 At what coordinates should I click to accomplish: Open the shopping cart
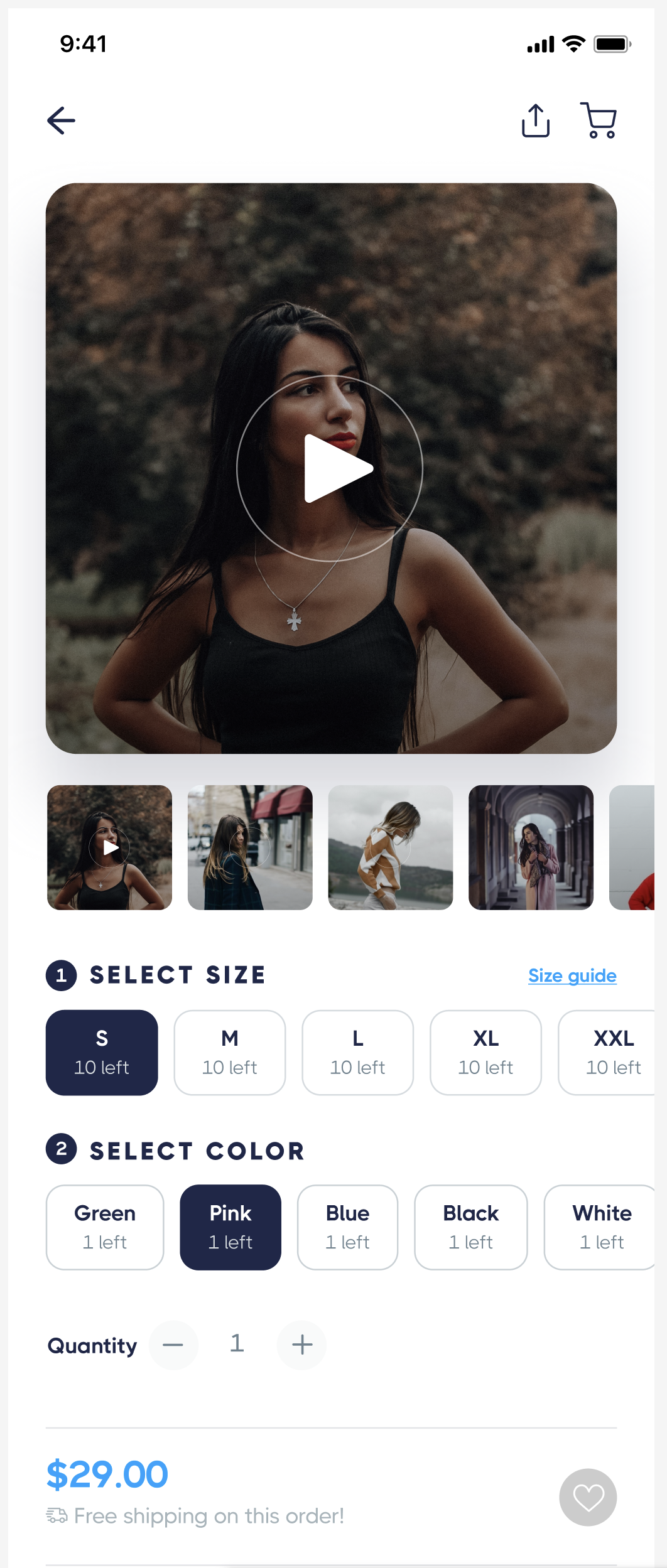pyautogui.click(x=597, y=120)
